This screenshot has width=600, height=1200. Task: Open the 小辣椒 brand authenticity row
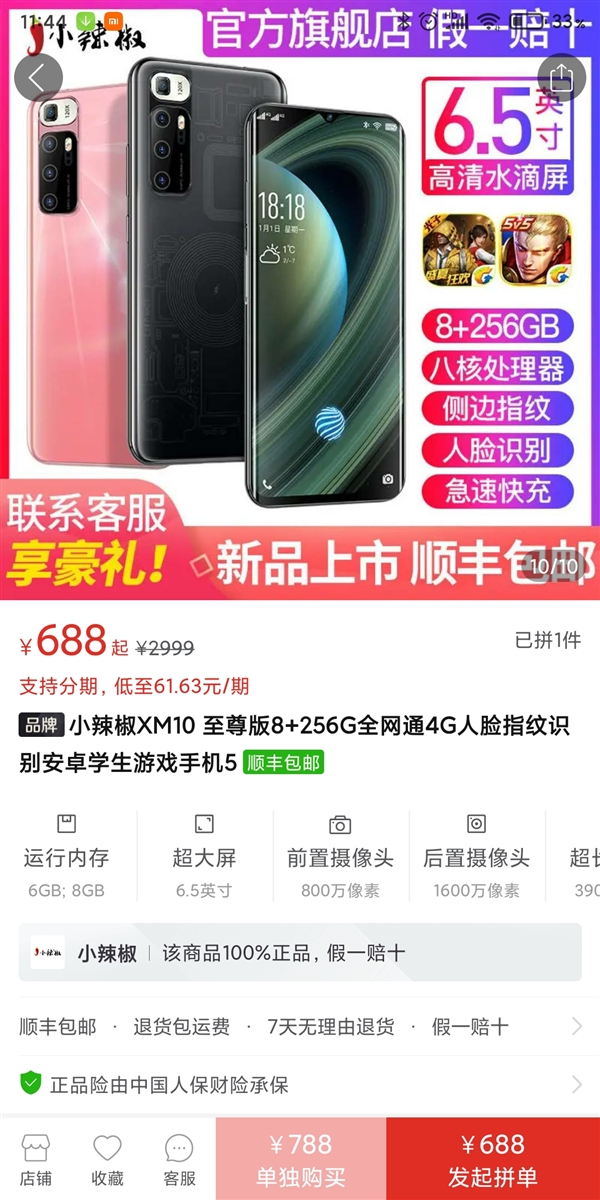click(x=300, y=952)
